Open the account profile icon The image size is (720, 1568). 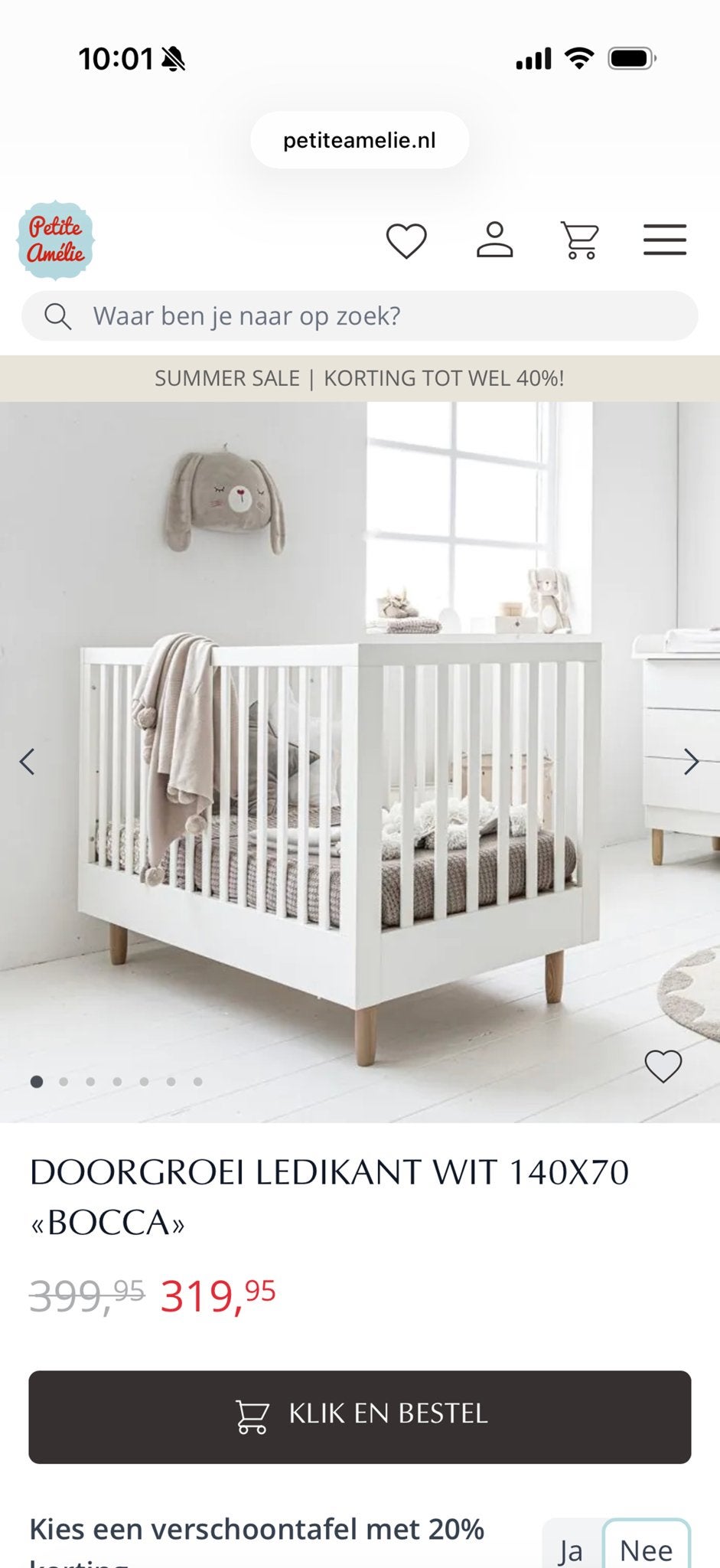[494, 240]
